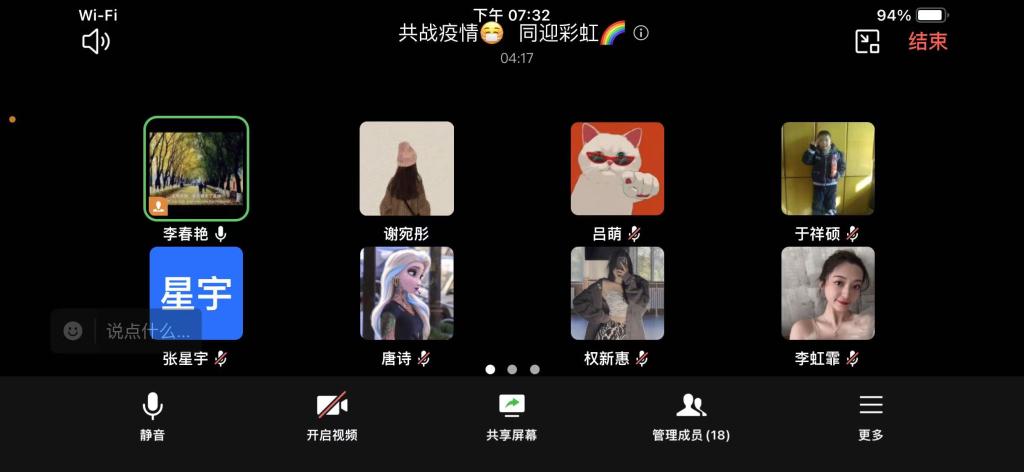Toggle the speaker audio output icon

[95, 42]
